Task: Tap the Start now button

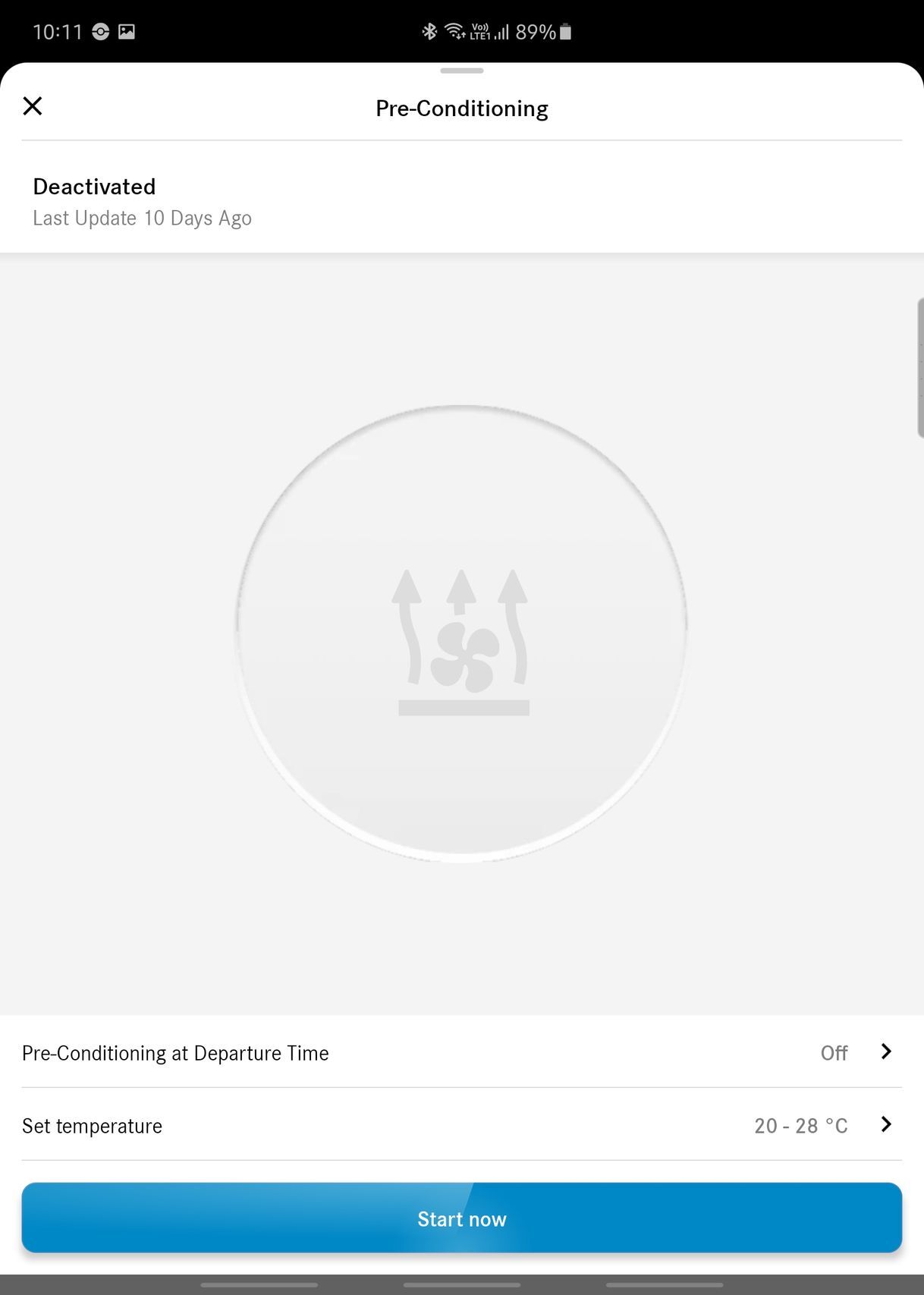Action: [461, 1218]
